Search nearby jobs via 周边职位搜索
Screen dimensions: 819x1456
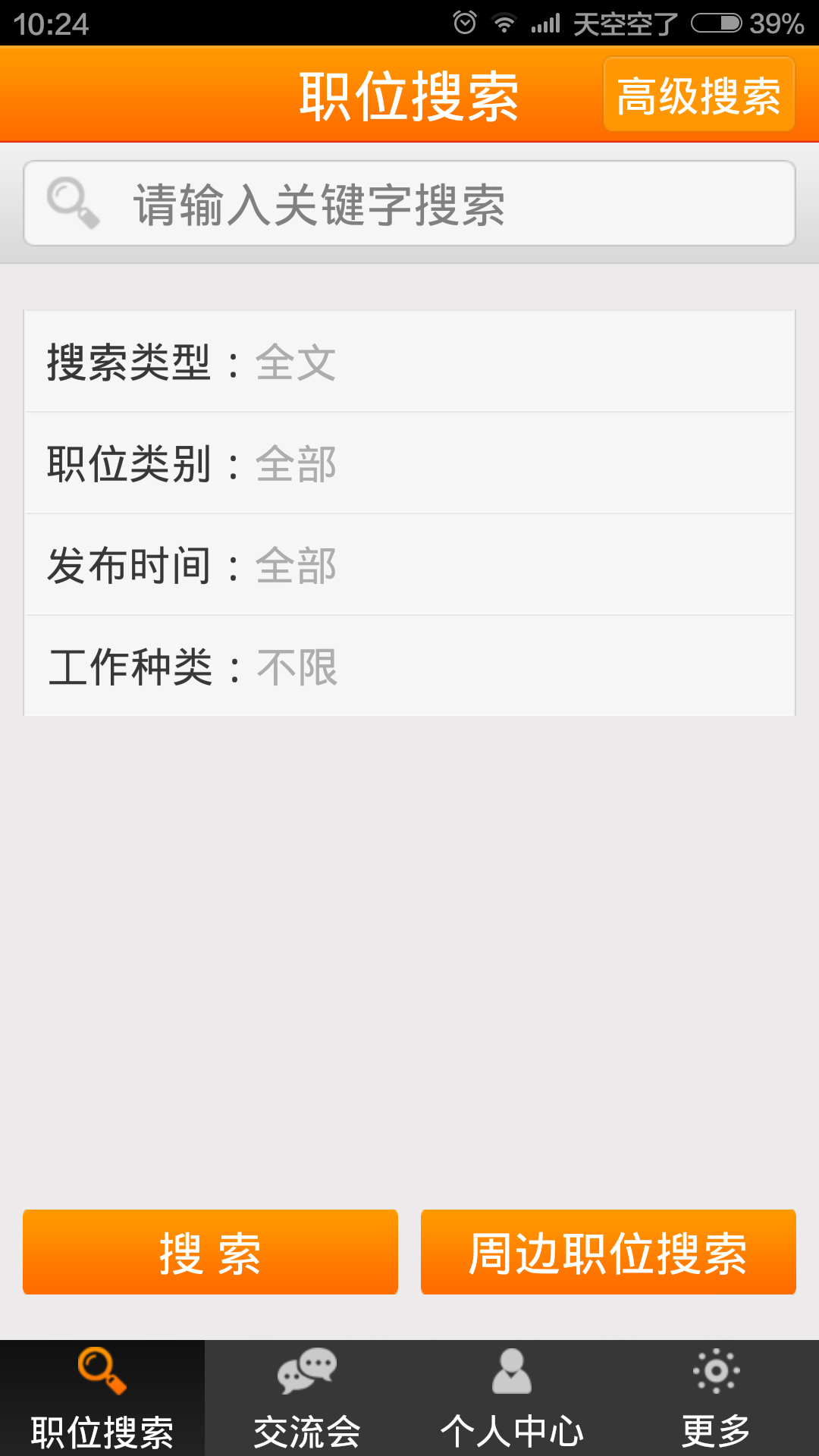pyautogui.click(x=608, y=1252)
